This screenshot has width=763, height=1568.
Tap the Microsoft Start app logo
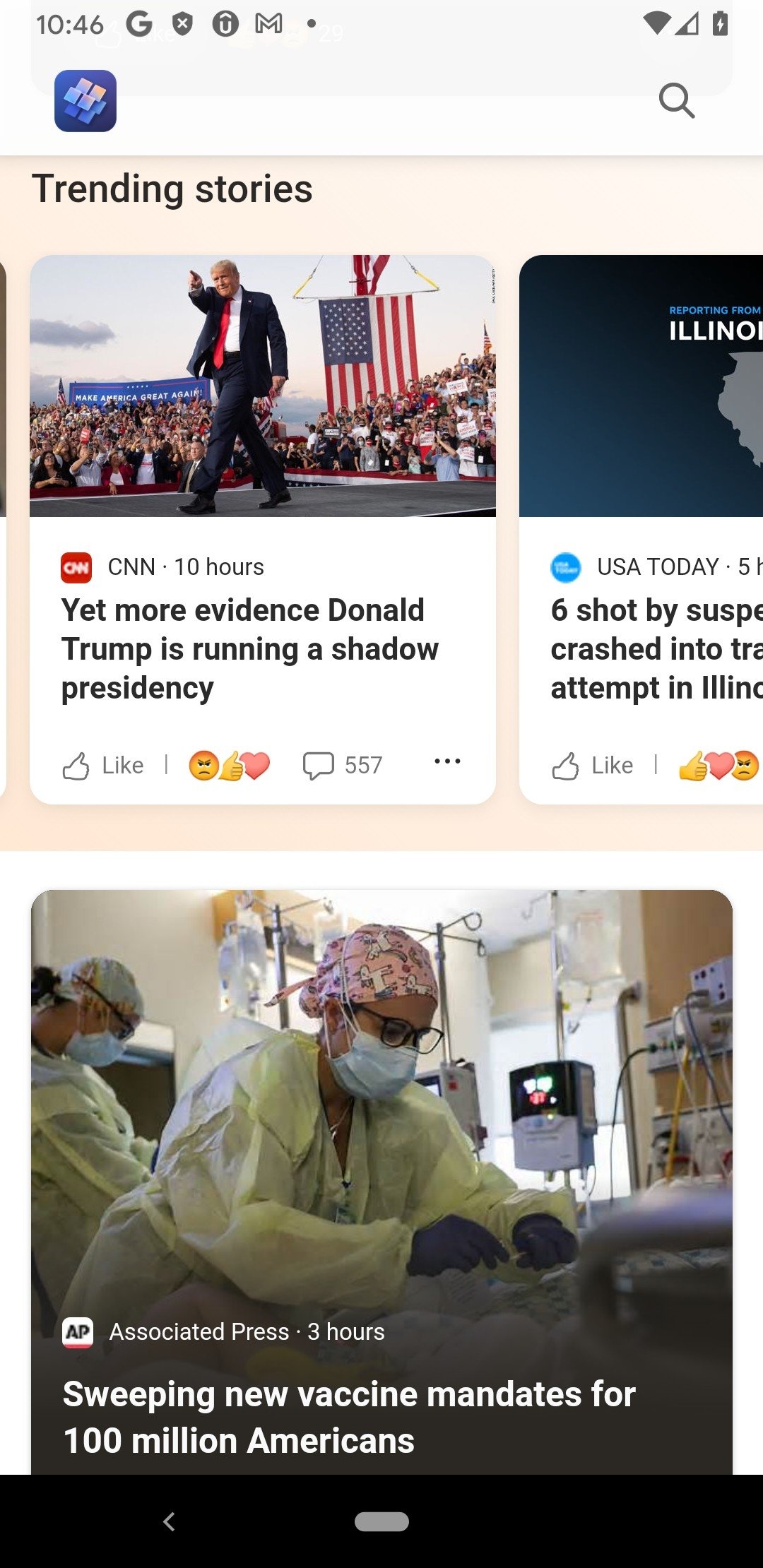click(85, 101)
